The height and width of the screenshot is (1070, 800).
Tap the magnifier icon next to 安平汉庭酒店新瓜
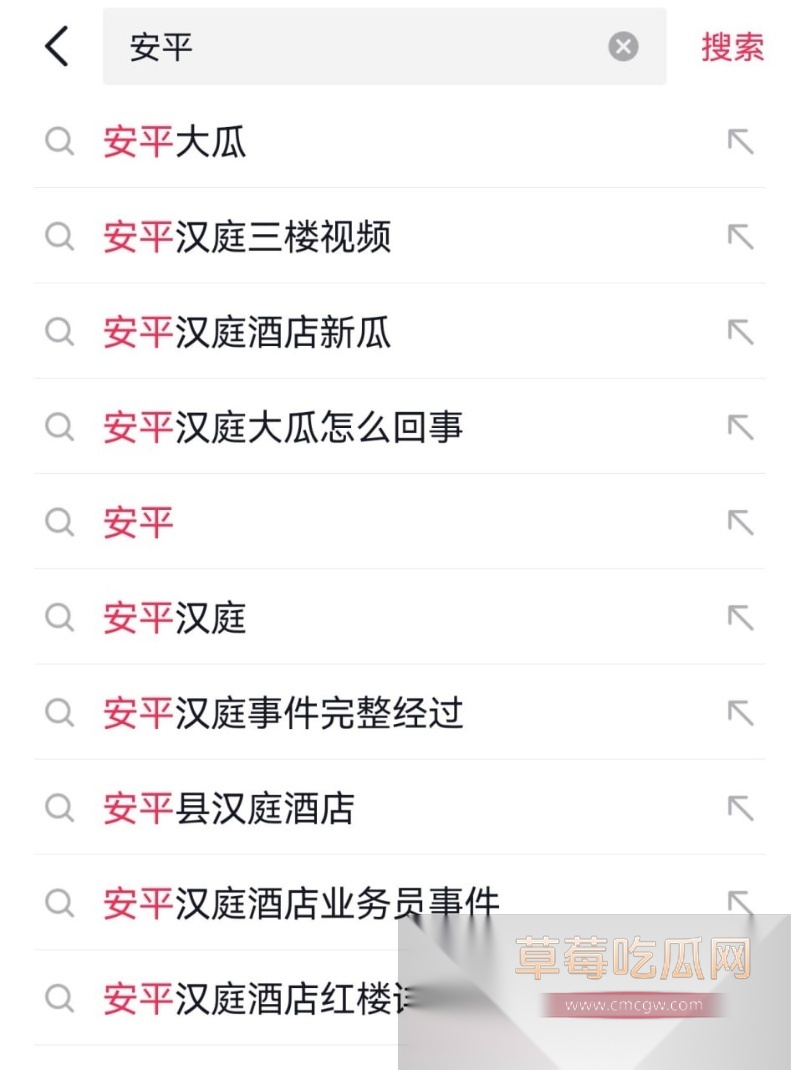click(60, 332)
